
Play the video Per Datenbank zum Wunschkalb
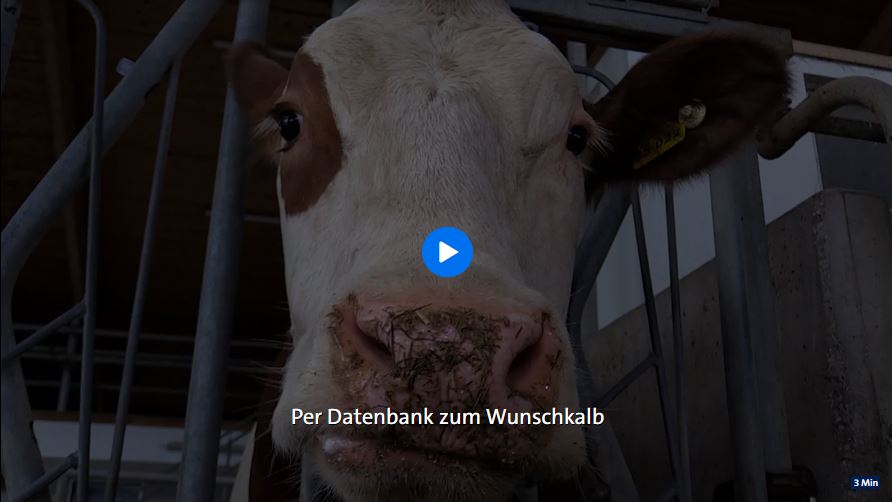(x=447, y=252)
